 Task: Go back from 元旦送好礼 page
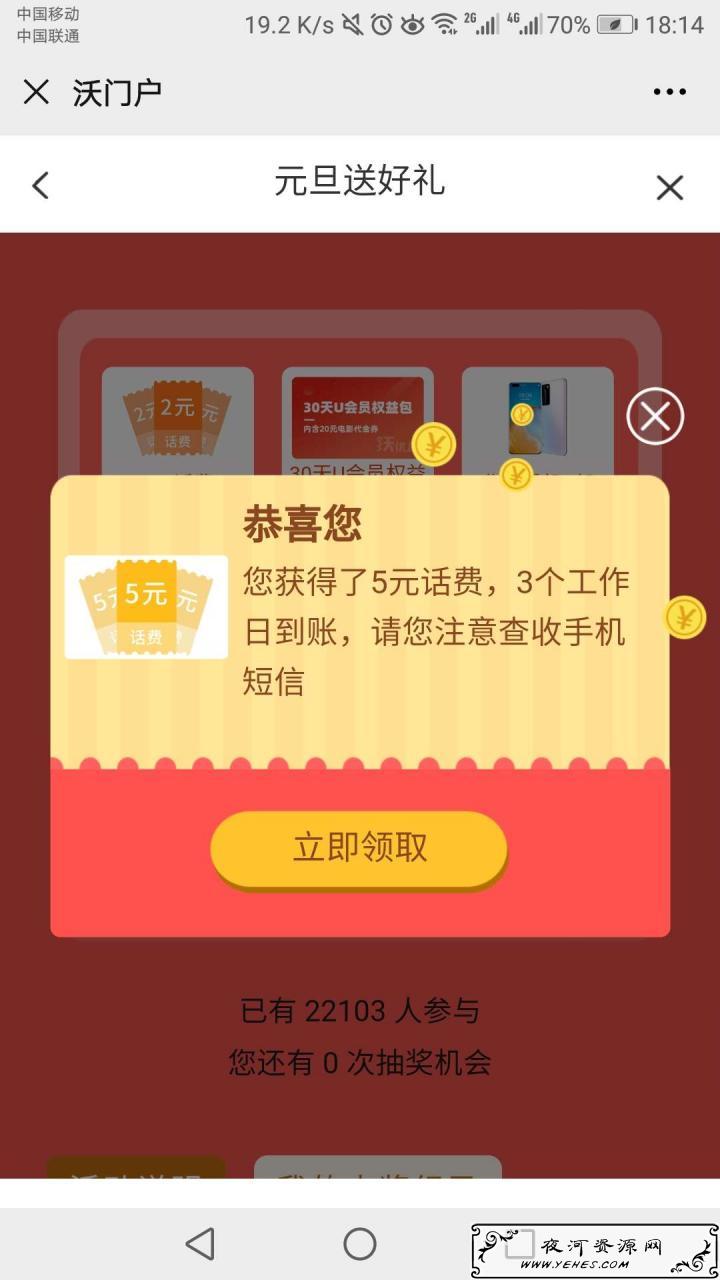(x=40, y=185)
